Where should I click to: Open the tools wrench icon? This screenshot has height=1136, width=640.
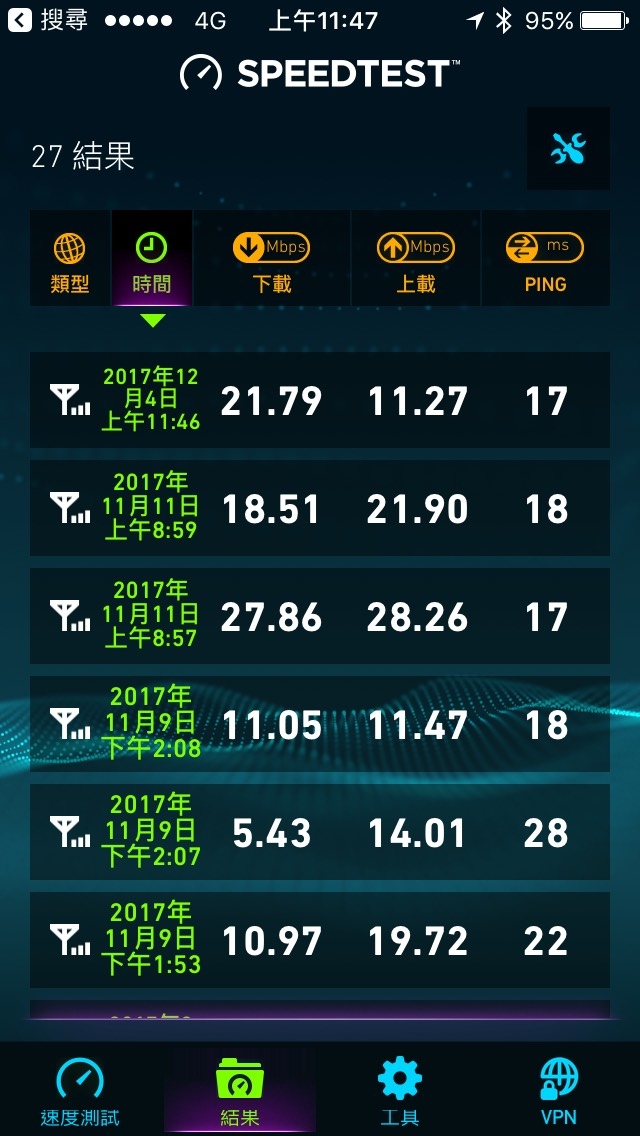click(568, 149)
